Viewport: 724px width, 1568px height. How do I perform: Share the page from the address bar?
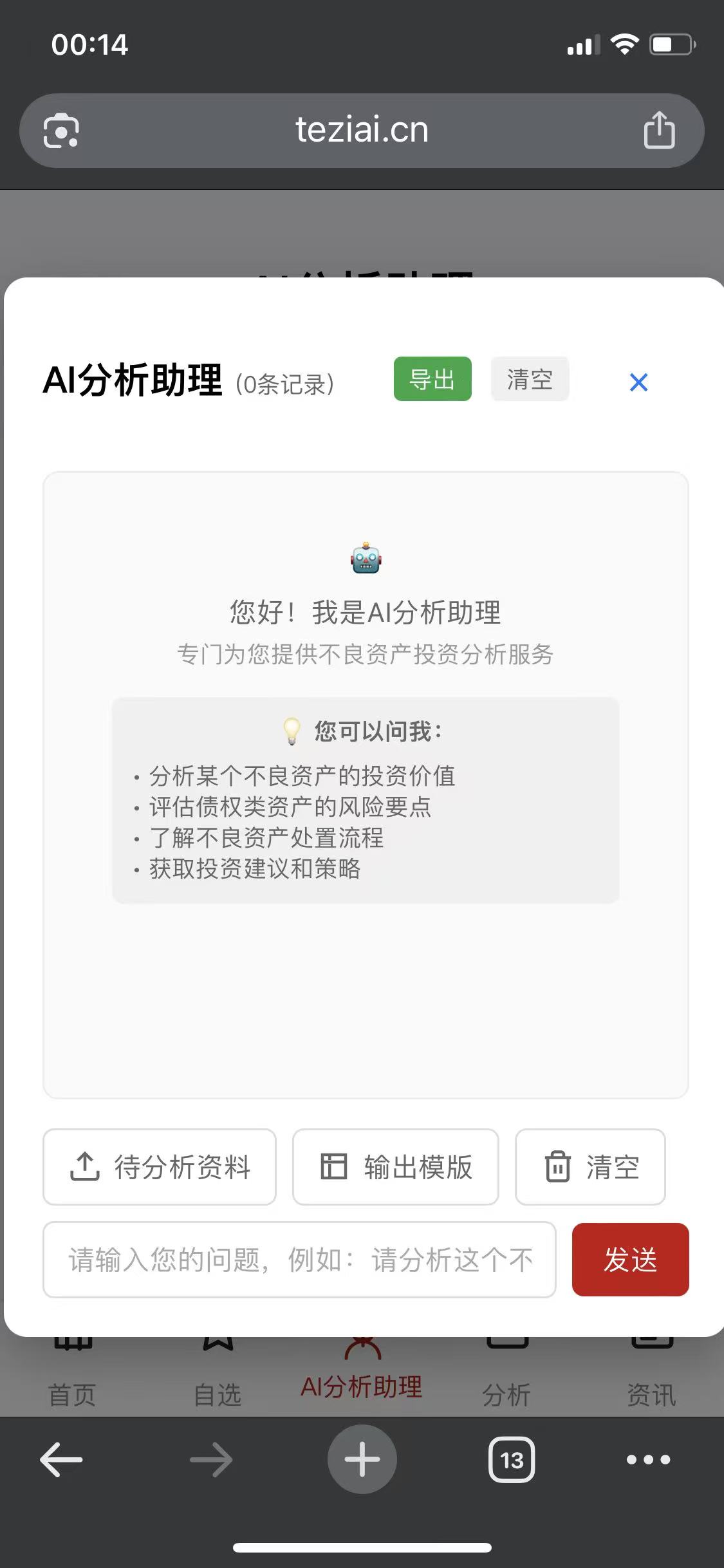click(659, 130)
